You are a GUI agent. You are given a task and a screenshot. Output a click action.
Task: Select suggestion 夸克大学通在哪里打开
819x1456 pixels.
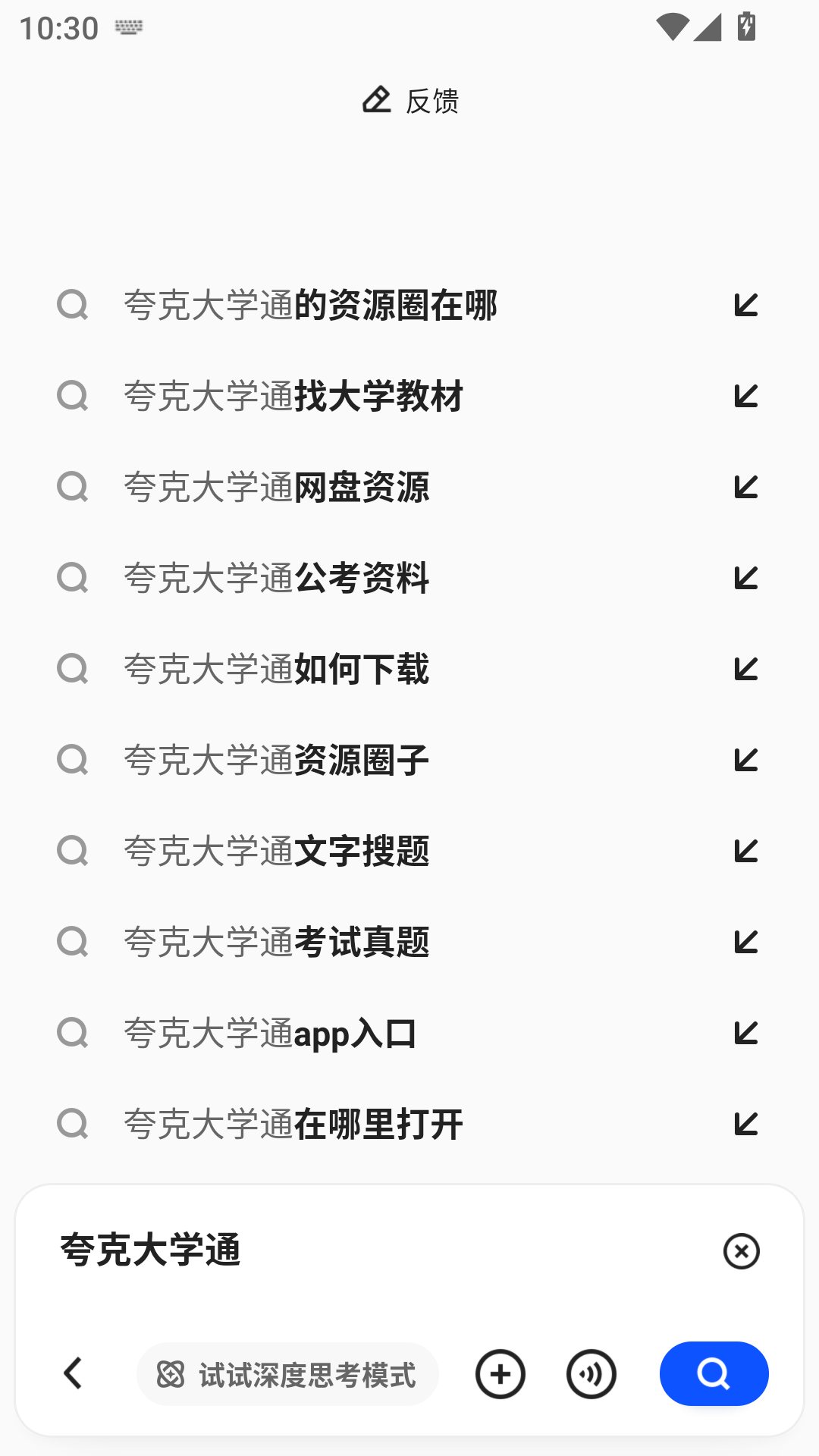294,1124
